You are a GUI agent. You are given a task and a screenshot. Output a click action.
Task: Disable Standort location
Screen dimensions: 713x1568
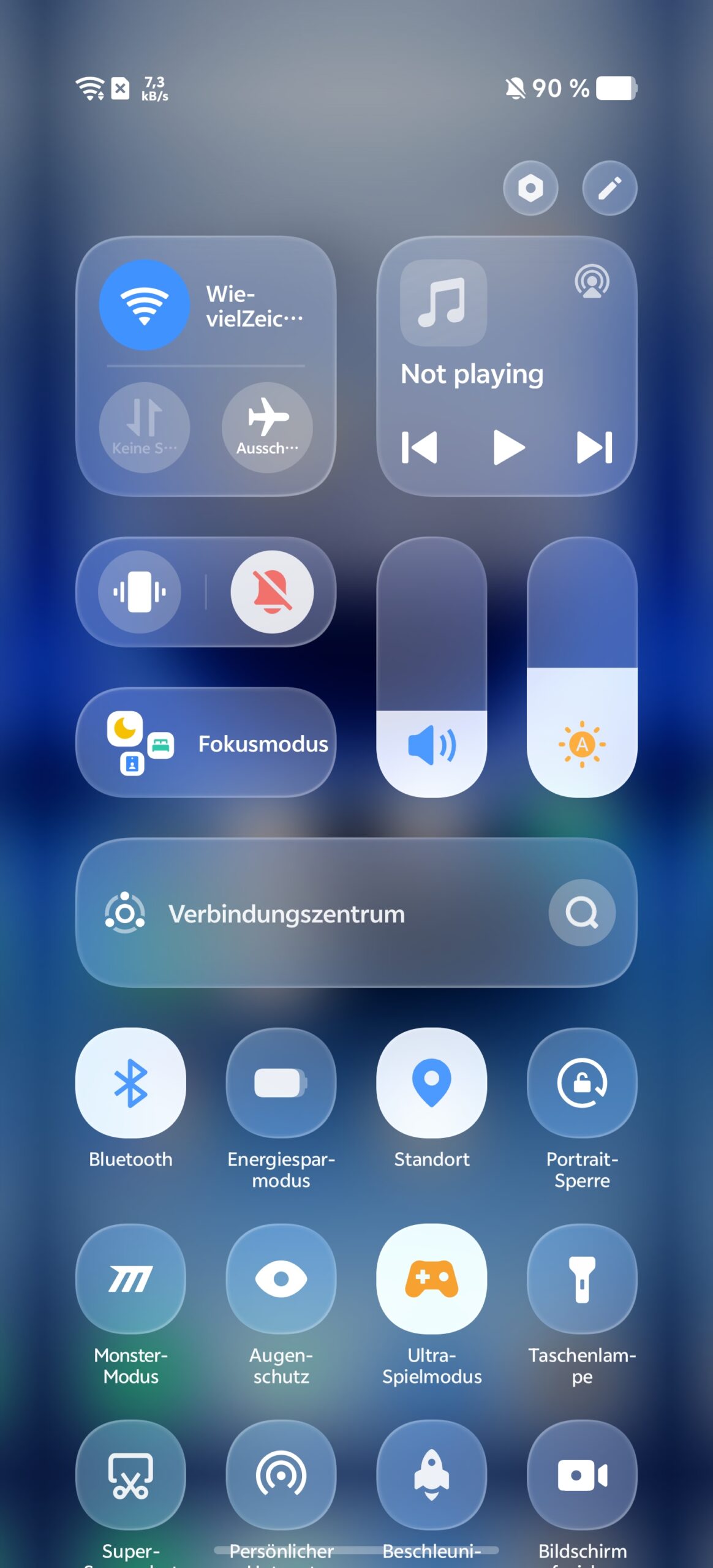tap(432, 1083)
